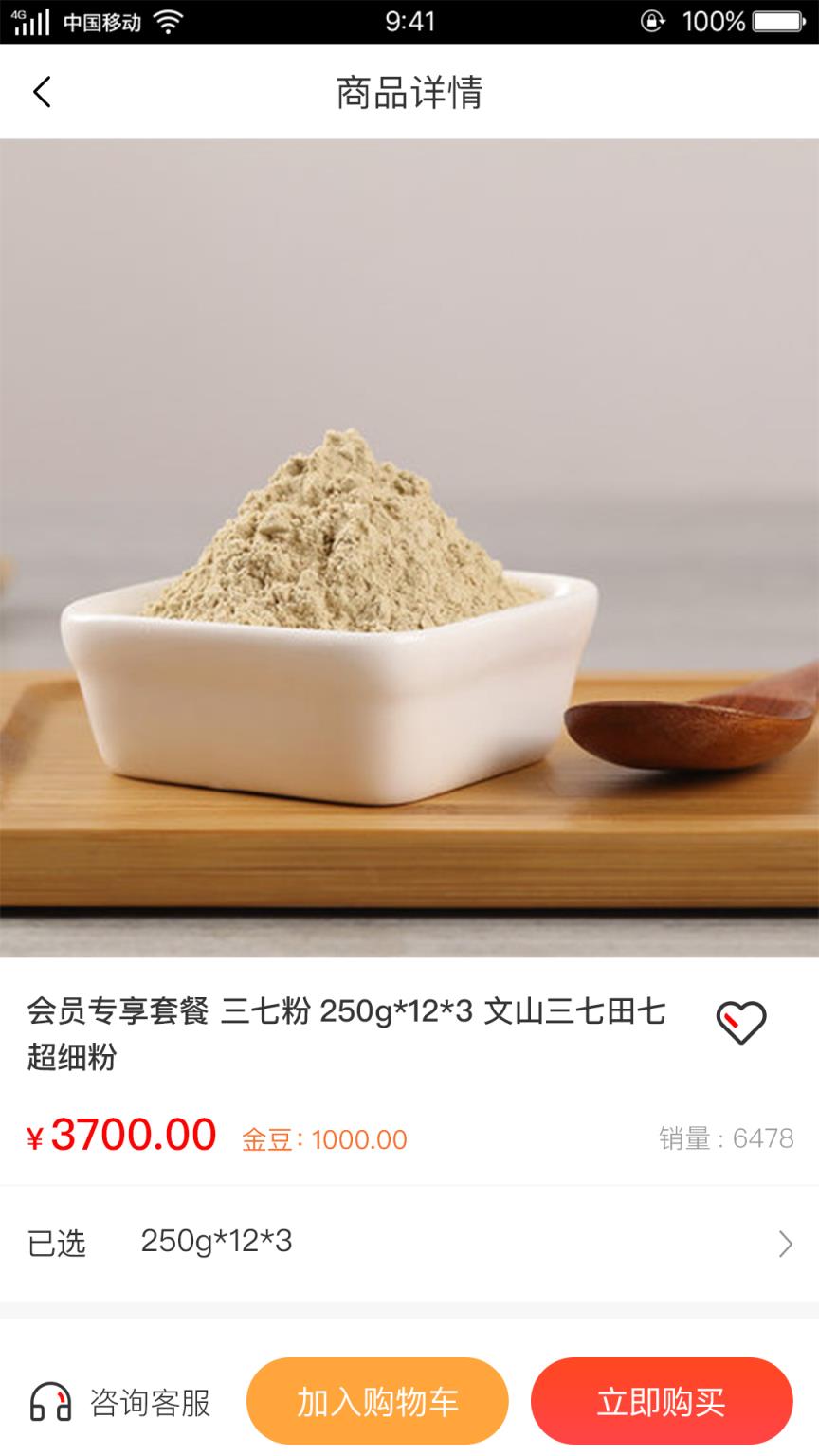Tap the rotation lock icon in status bar
The image size is (819, 1456).
tap(653, 19)
